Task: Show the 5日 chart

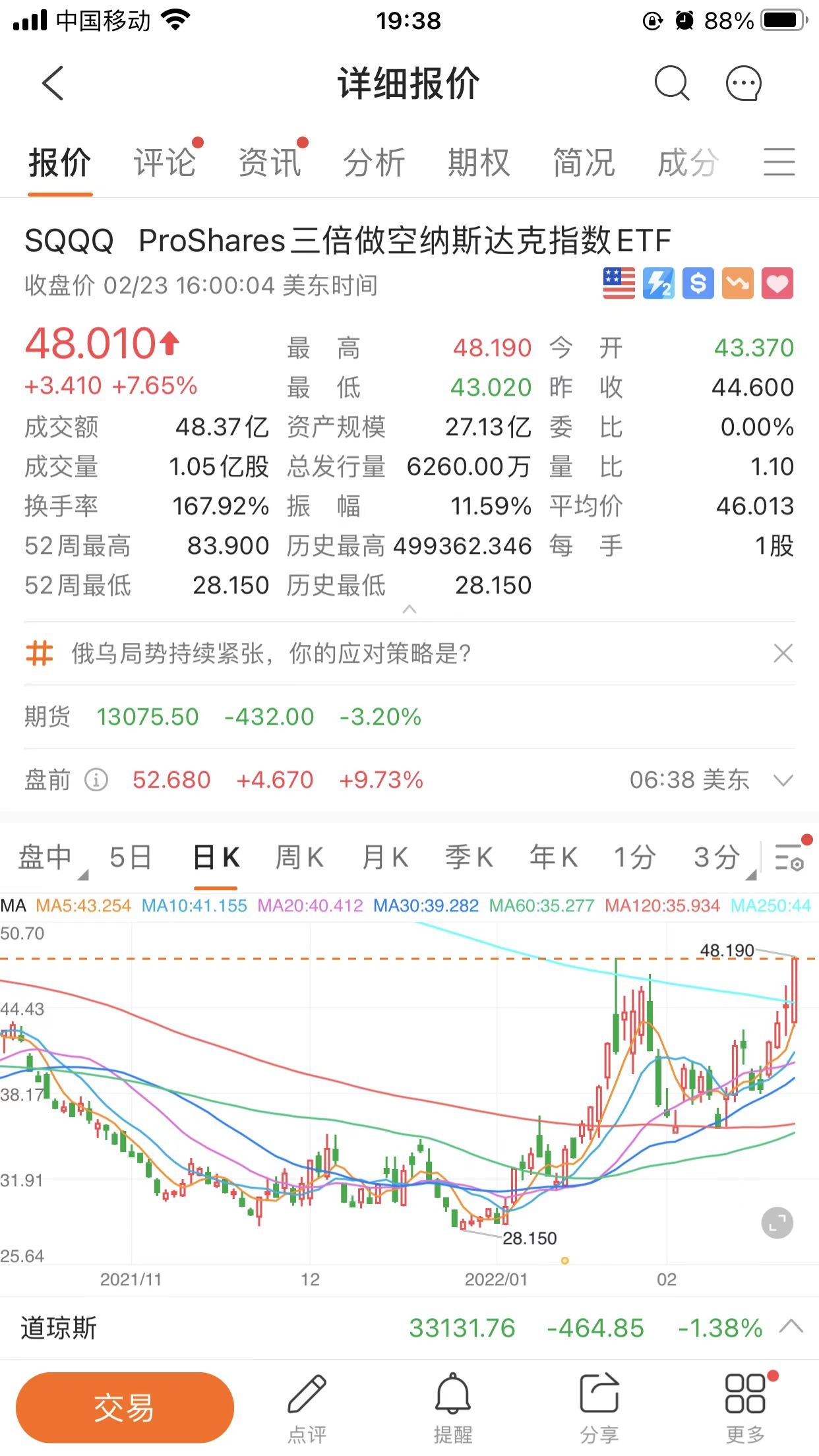Action: tap(131, 857)
